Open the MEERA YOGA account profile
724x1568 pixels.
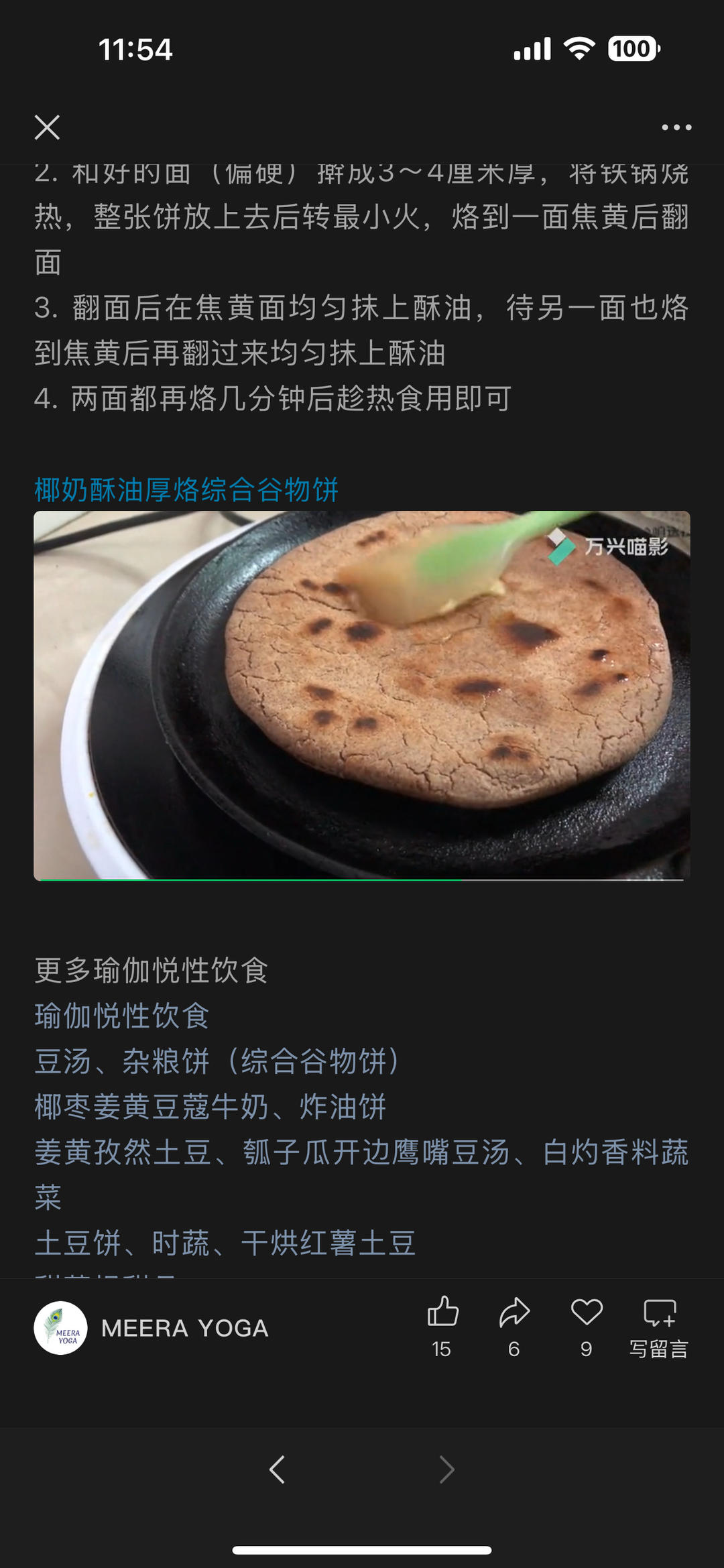click(x=152, y=1328)
